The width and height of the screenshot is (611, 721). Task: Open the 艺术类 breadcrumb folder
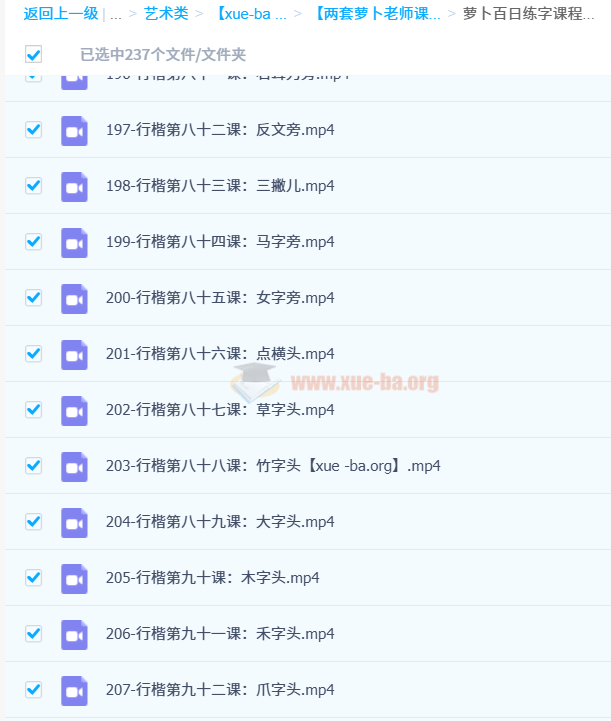[166, 14]
